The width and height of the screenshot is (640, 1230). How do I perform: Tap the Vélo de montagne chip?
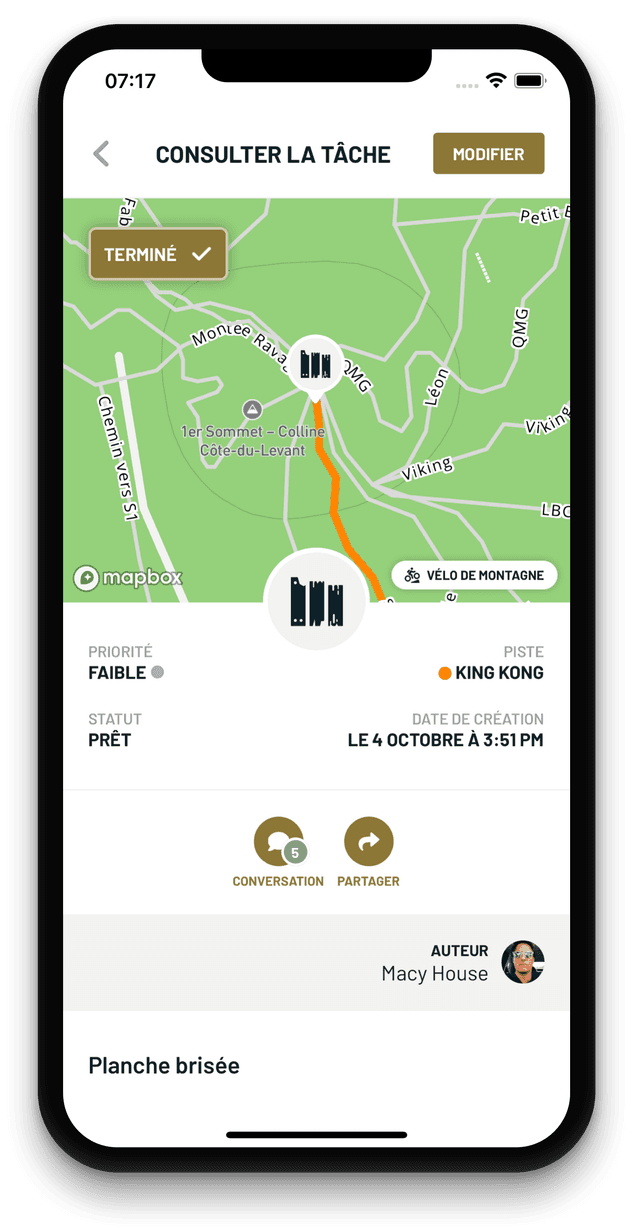coord(474,575)
